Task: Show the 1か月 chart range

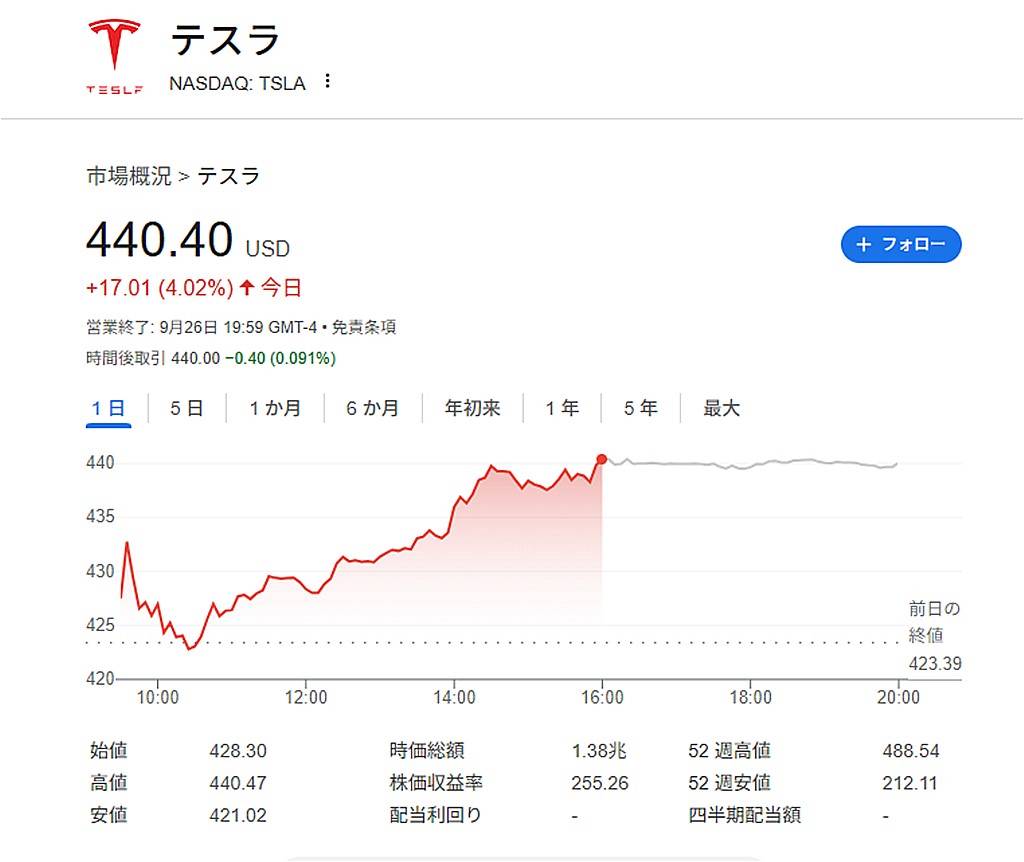Action: point(274,408)
